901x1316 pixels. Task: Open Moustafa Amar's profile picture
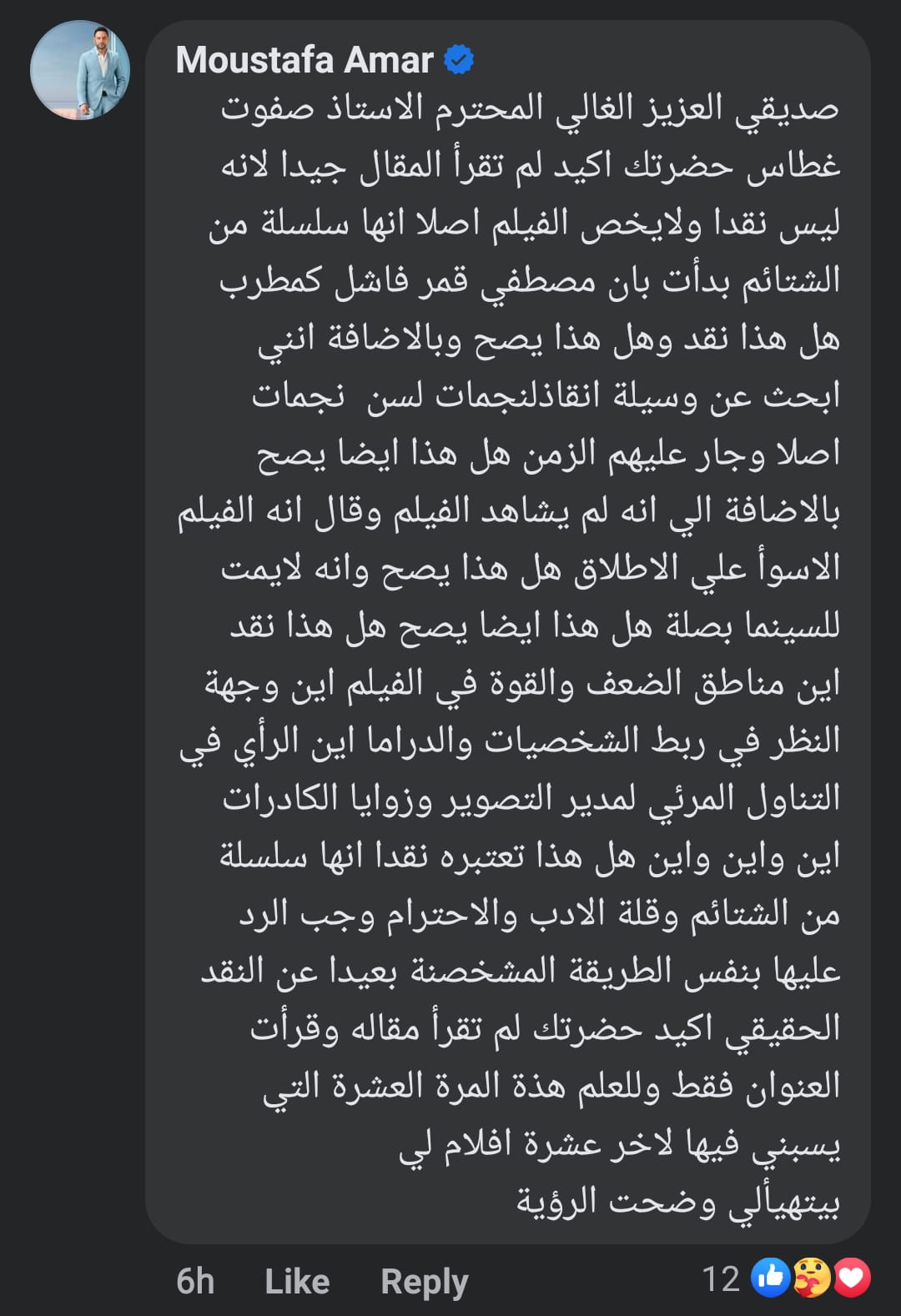[x=80, y=71]
